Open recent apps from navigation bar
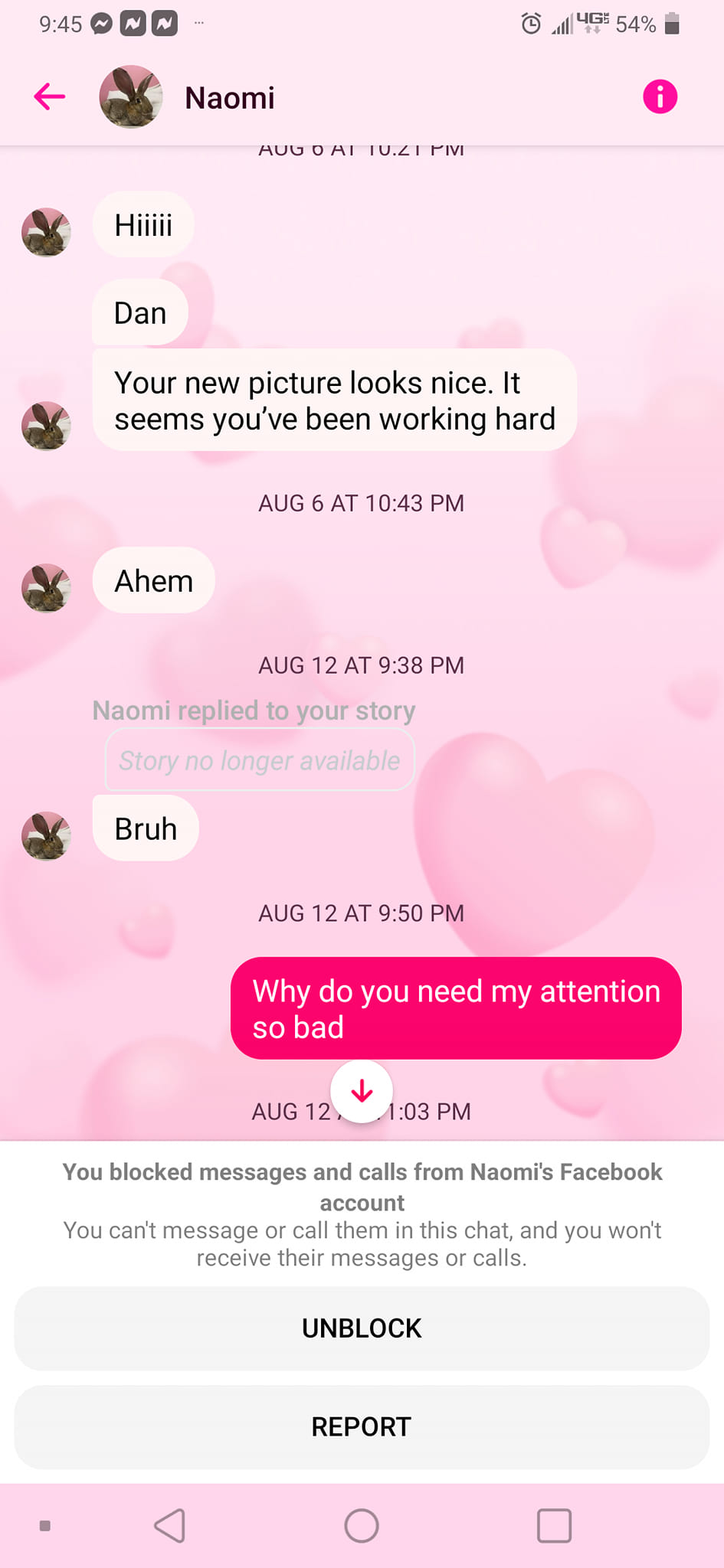724x1568 pixels. [x=554, y=1526]
